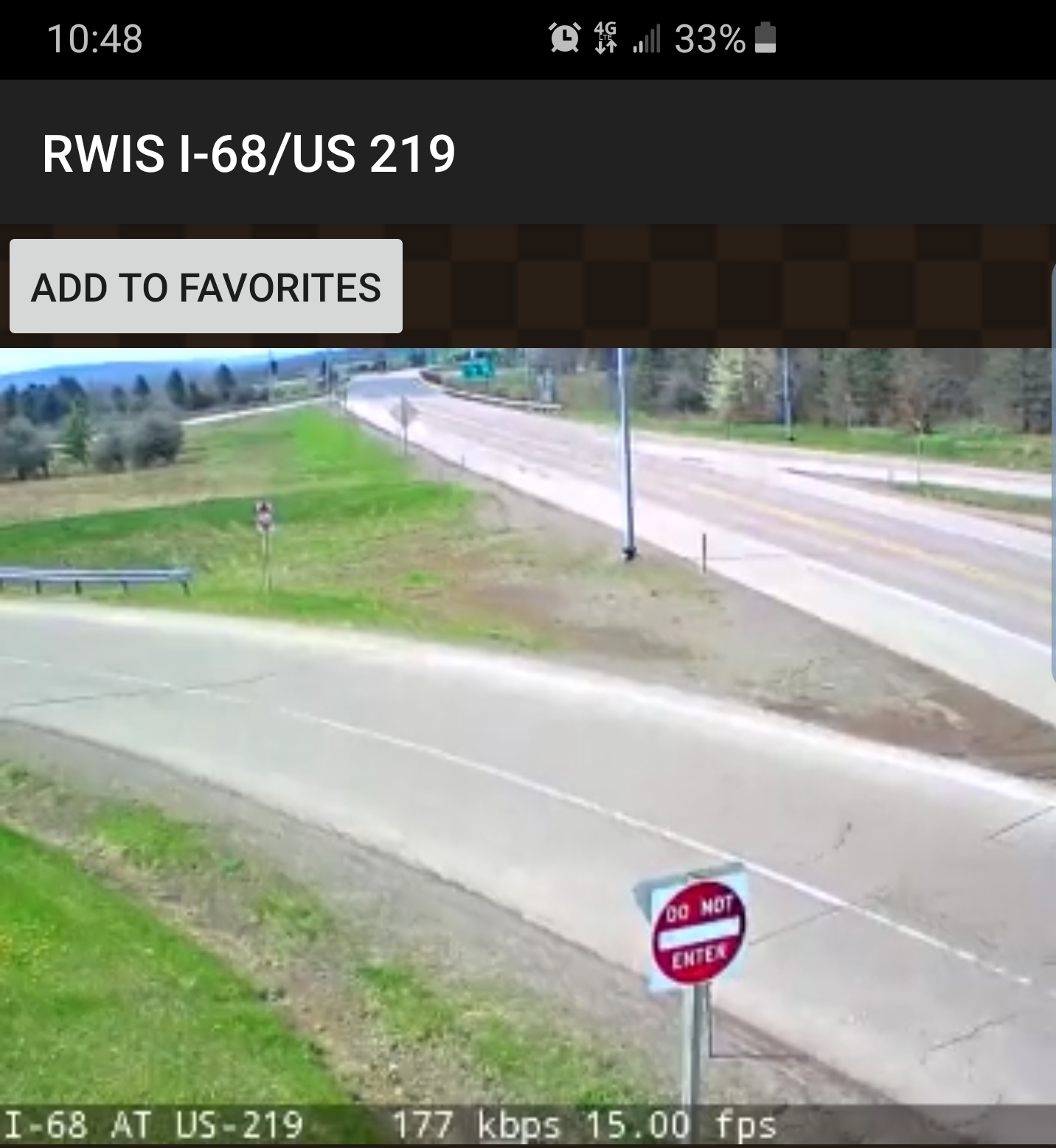Add this camera to favorites
The width and height of the screenshot is (1056, 1148).
206,286
